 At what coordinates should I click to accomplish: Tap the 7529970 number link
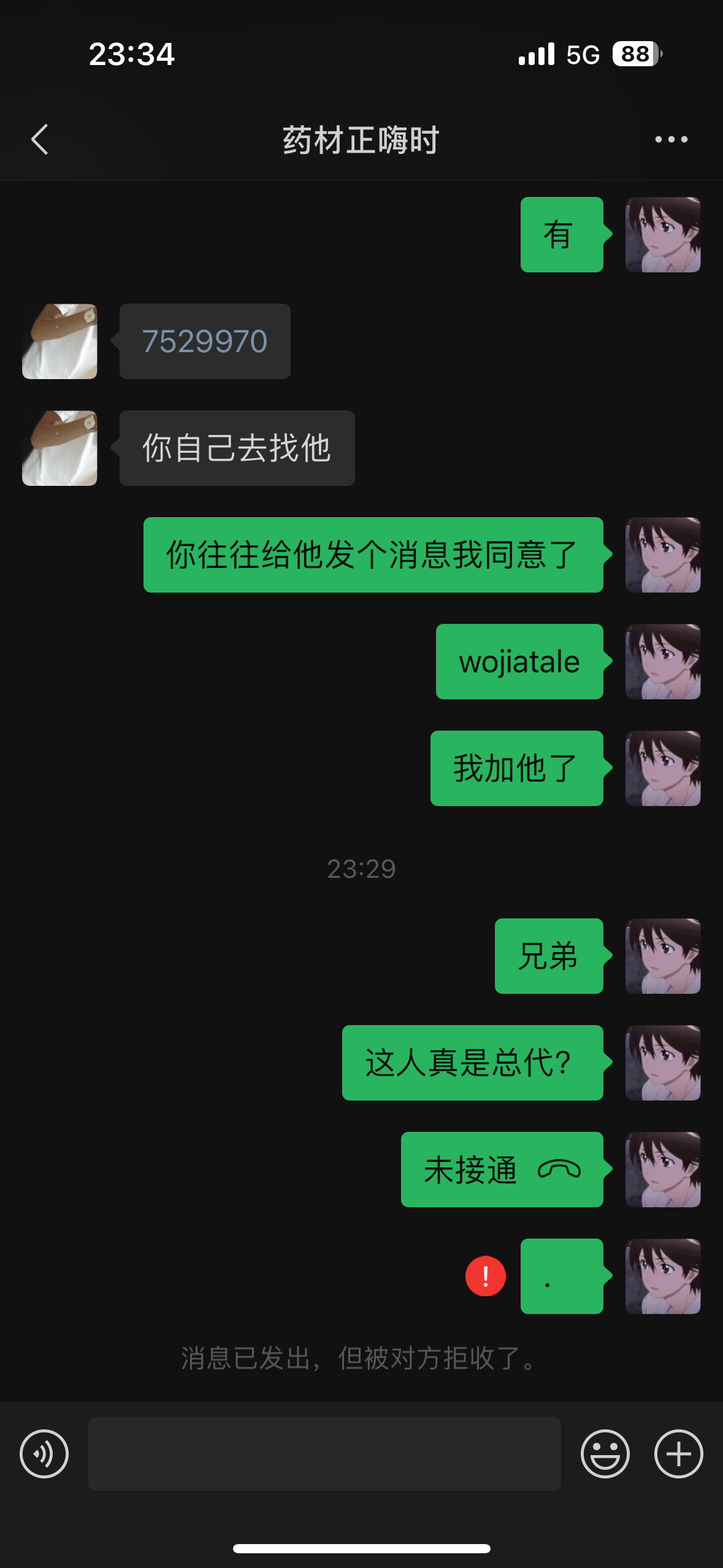point(205,342)
